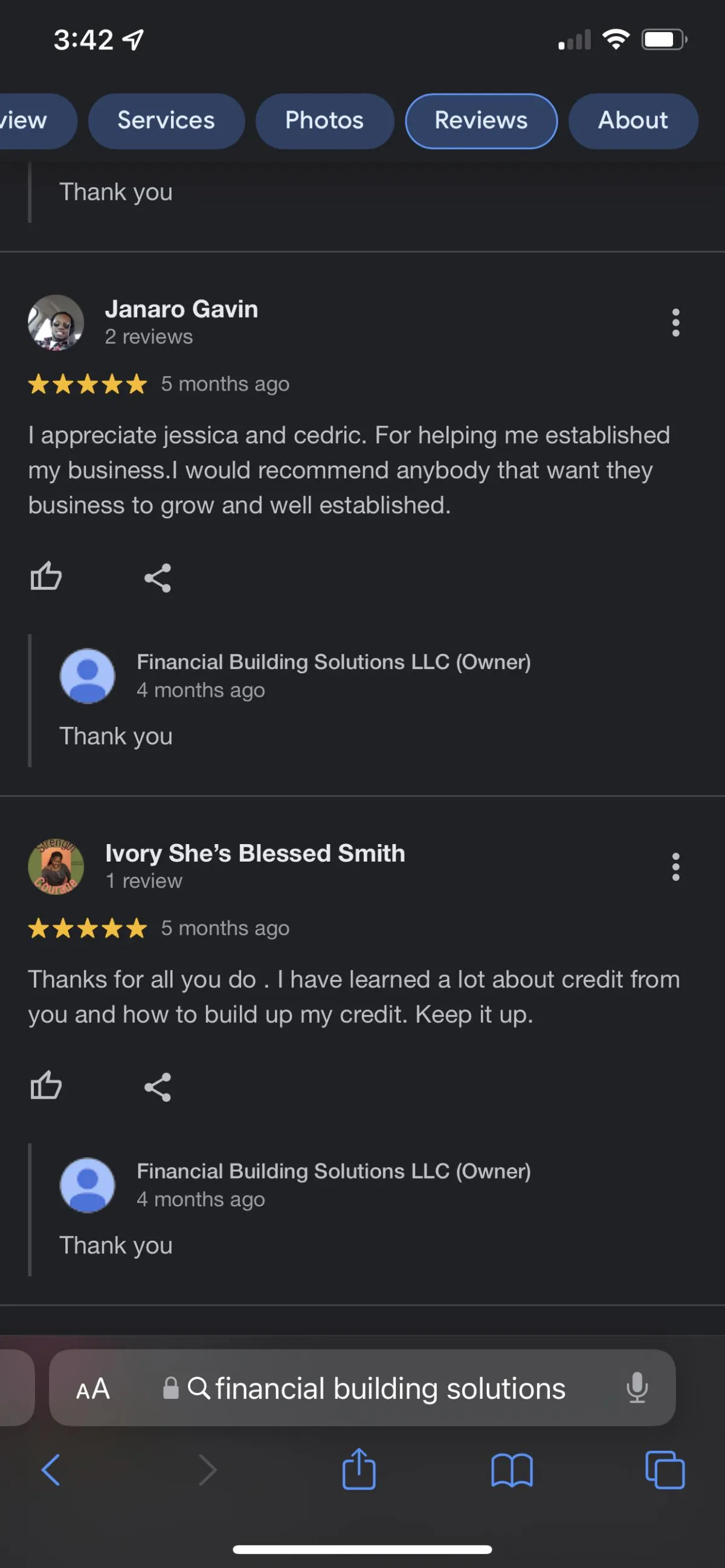Screen dimensions: 725x1568
Task: Share Janaro Gavin's review
Action: tap(157, 578)
